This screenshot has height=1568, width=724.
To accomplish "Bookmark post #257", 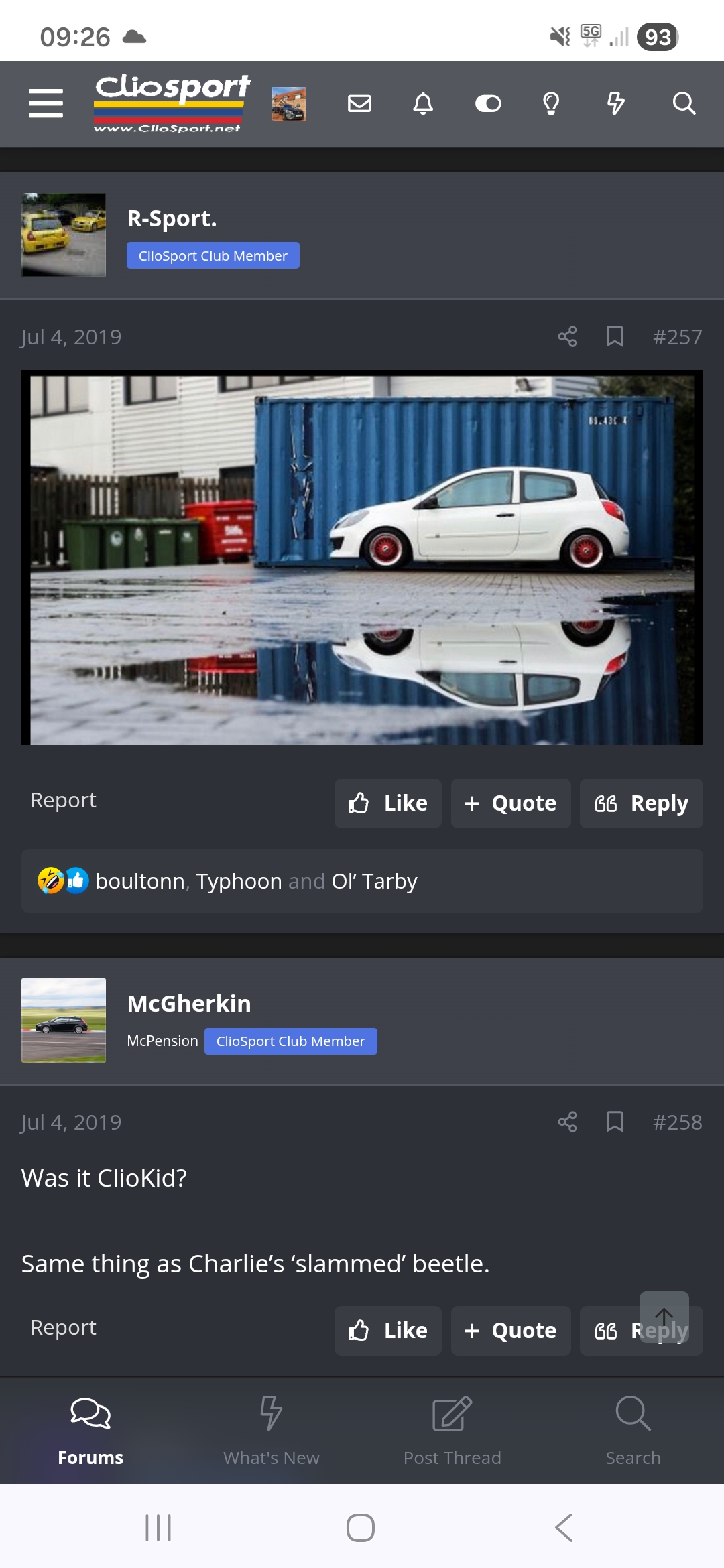I will pyautogui.click(x=614, y=336).
